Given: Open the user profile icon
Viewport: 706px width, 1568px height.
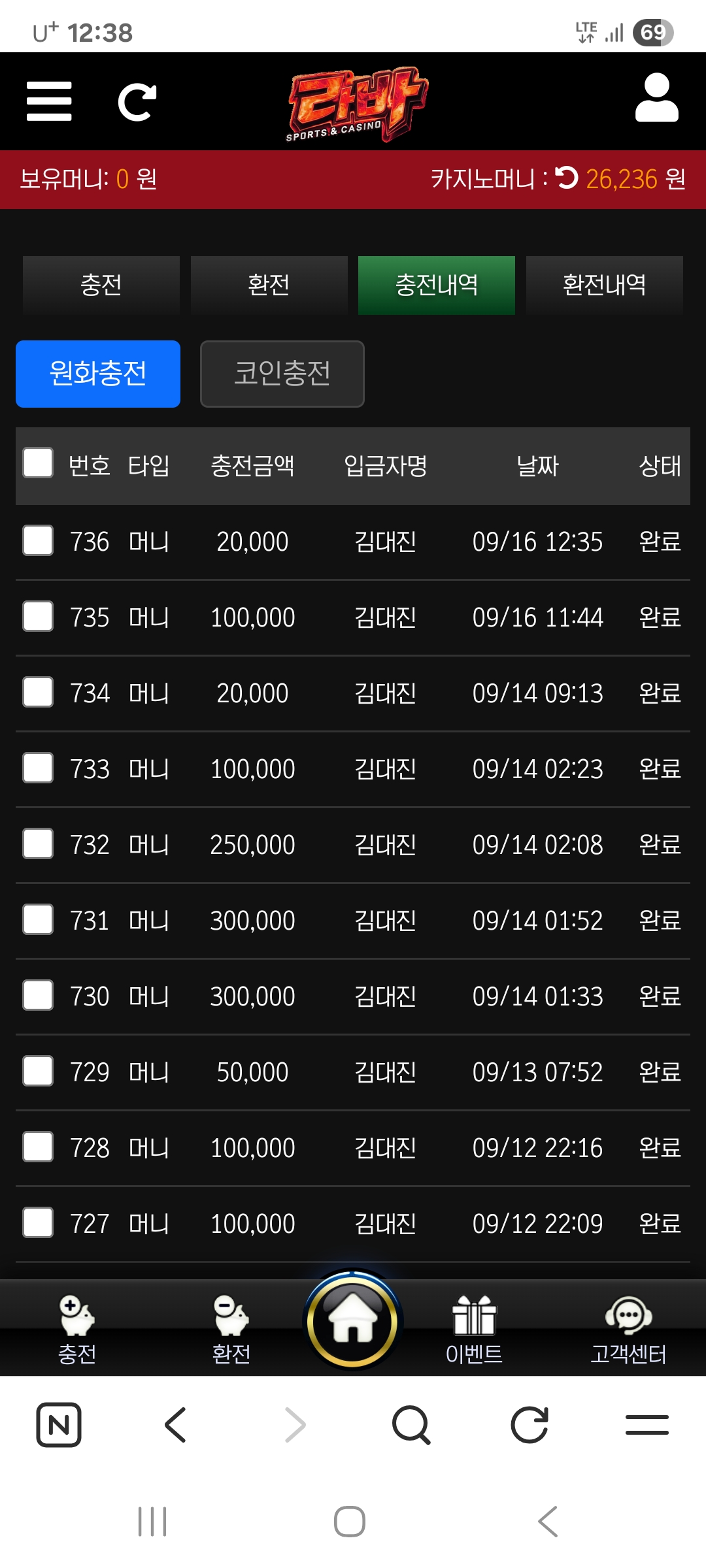Looking at the screenshot, I should click(x=657, y=97).
